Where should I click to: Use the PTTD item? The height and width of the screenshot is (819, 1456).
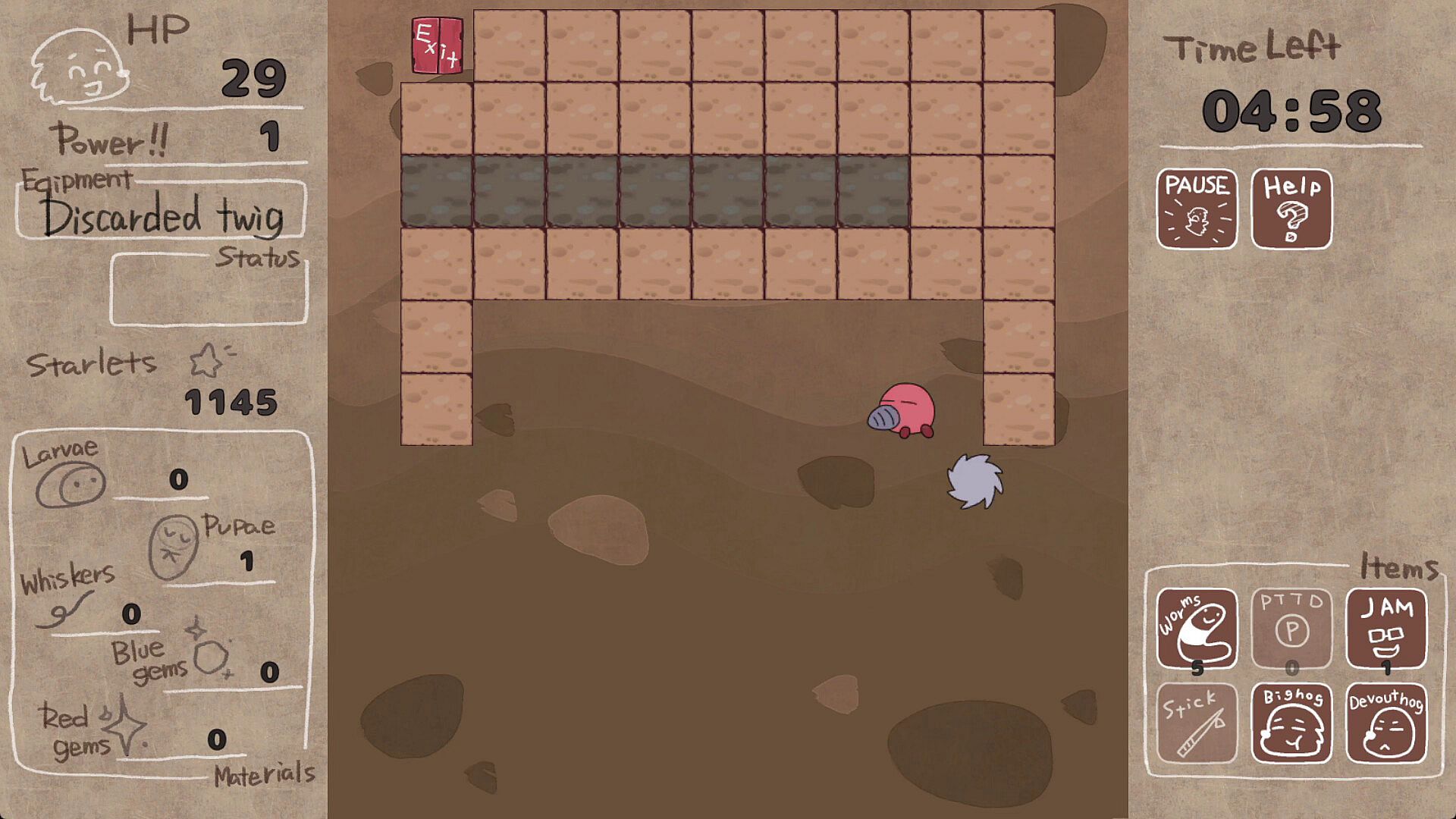pyautogui.click(x=1291, y=628)
